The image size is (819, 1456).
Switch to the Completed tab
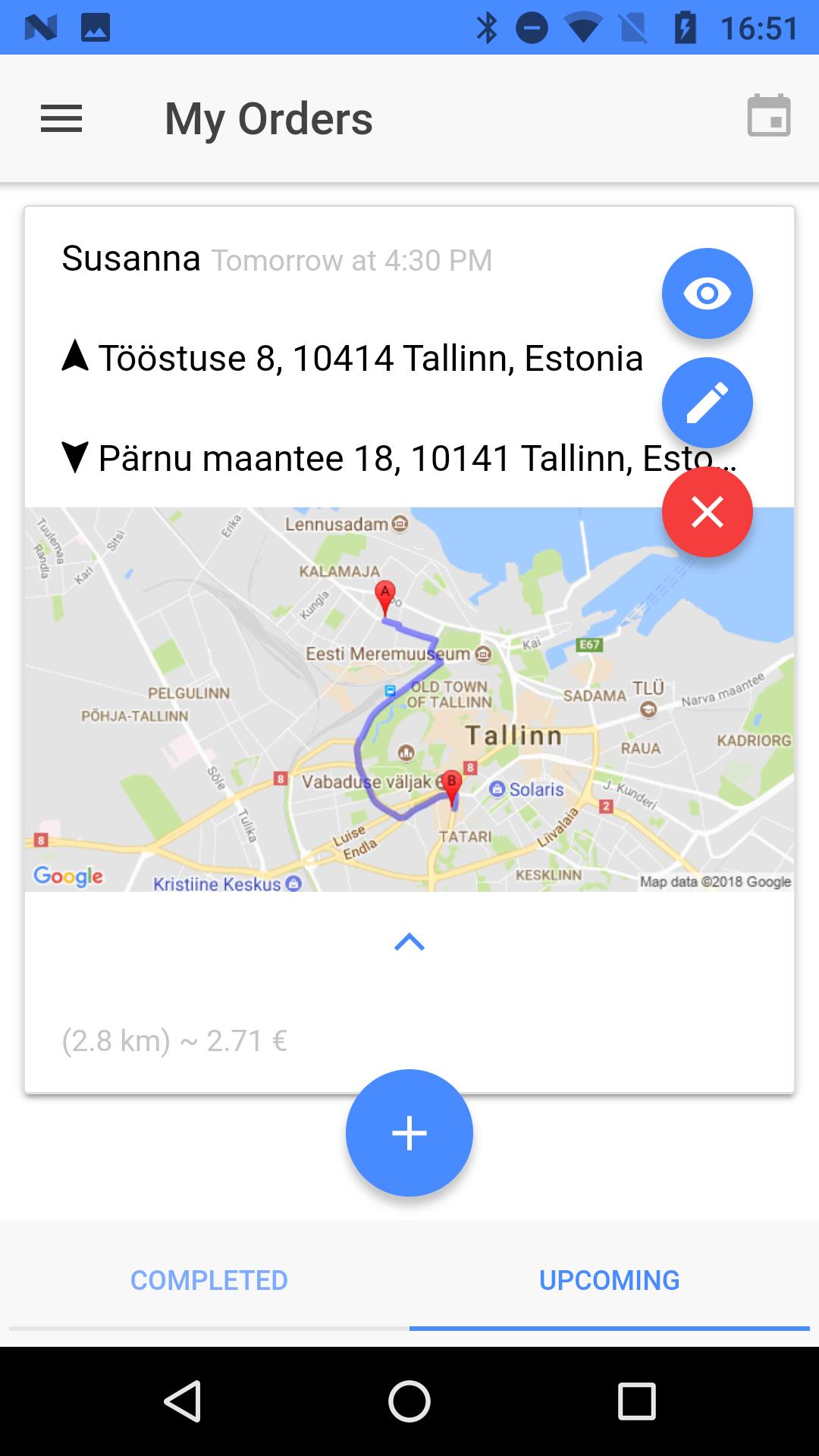pos(209,1280)
